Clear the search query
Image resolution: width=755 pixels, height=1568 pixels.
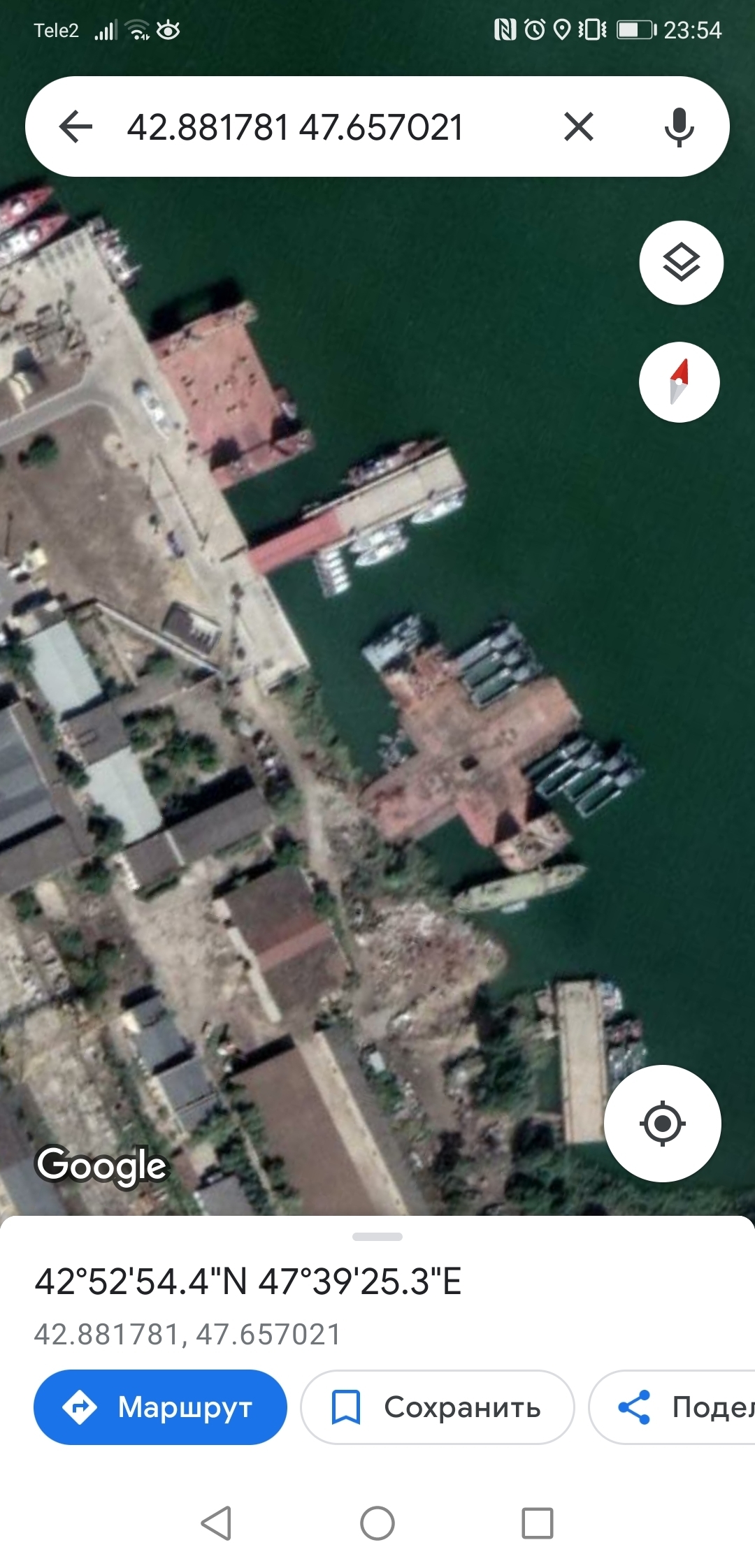click(579, 127)
